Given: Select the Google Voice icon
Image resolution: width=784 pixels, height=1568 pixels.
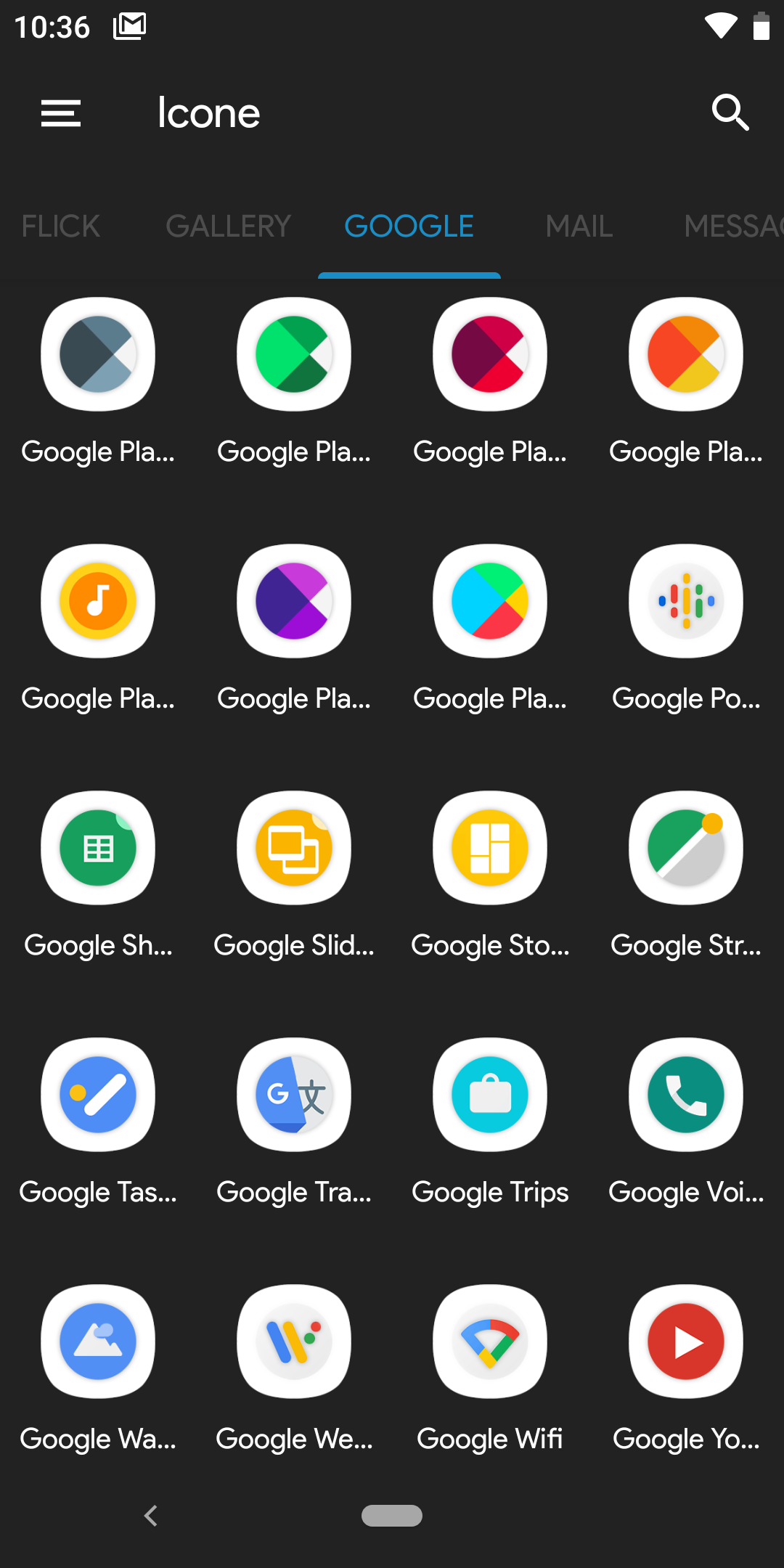Looking at the screenshot, I should click(x=686, y=1095).
